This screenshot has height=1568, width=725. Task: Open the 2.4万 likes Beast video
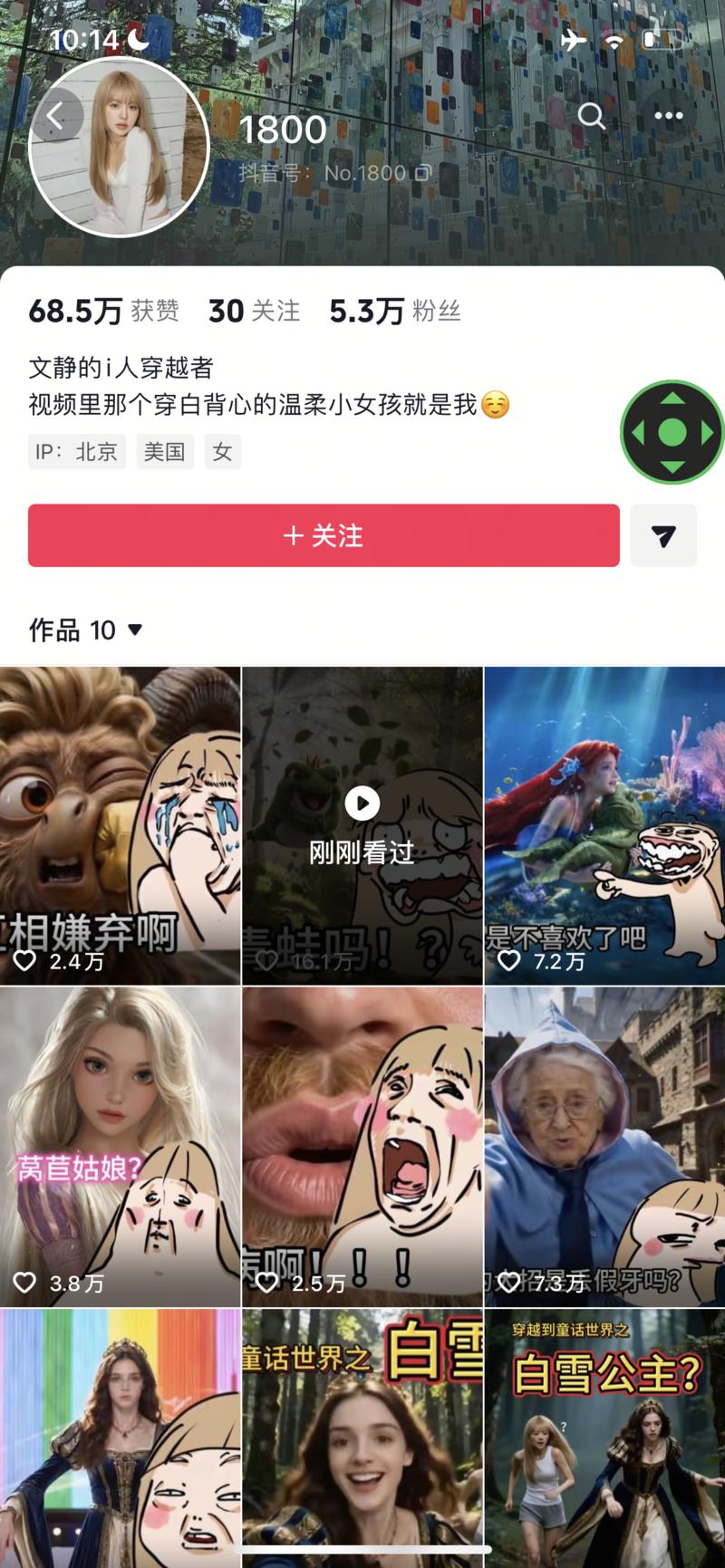click(120, 826)
